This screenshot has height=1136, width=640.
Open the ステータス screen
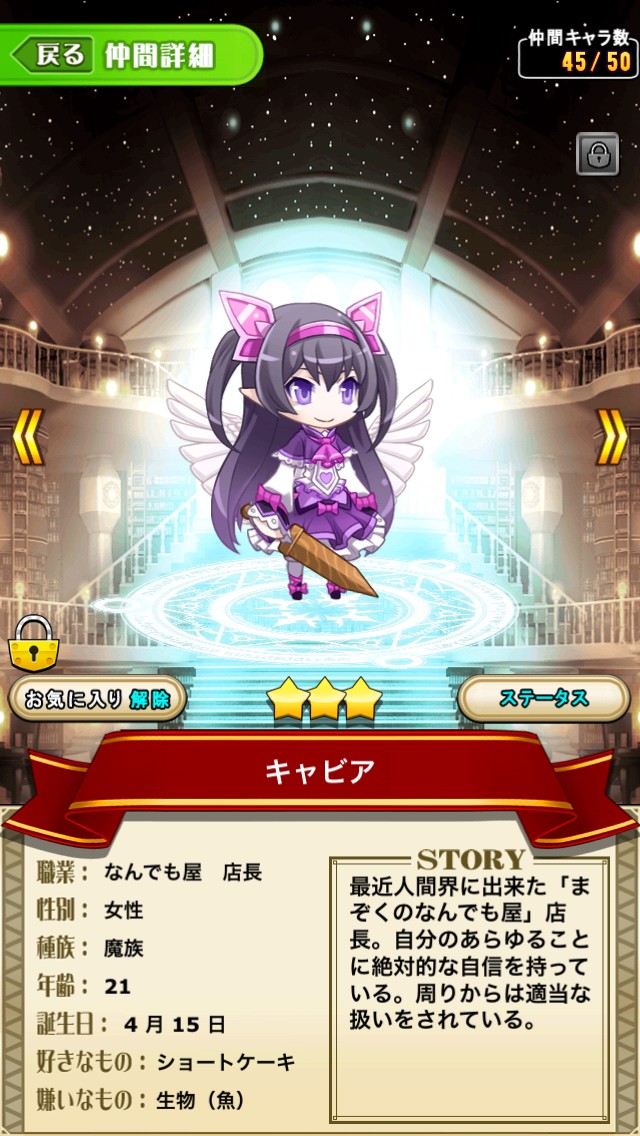point(544,698)
